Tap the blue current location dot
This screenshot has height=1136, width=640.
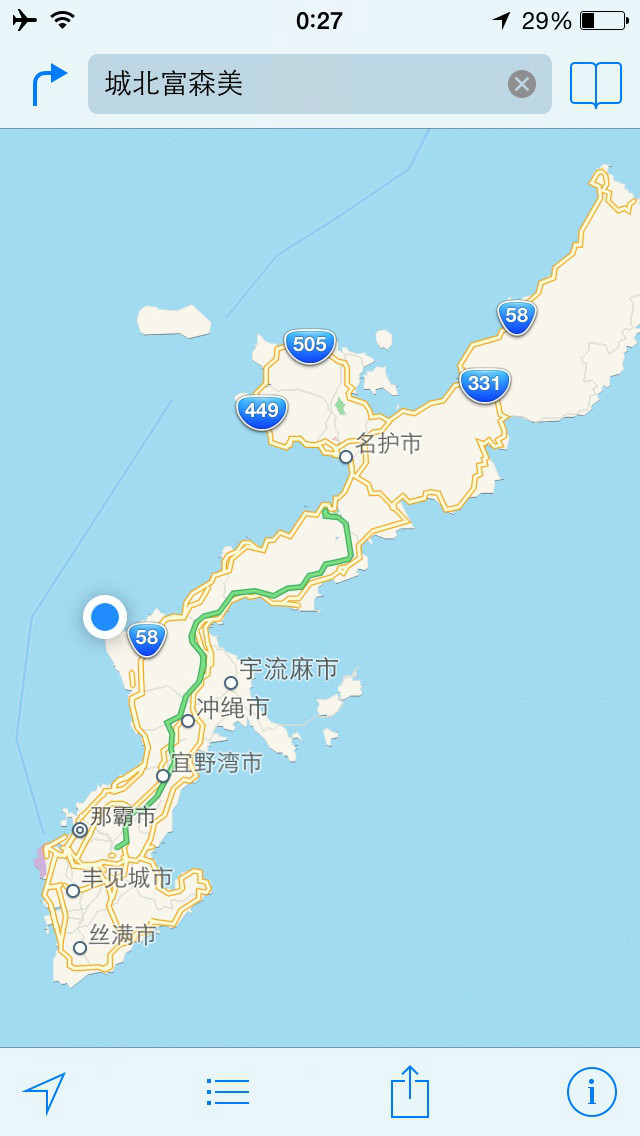pos(105,617)
